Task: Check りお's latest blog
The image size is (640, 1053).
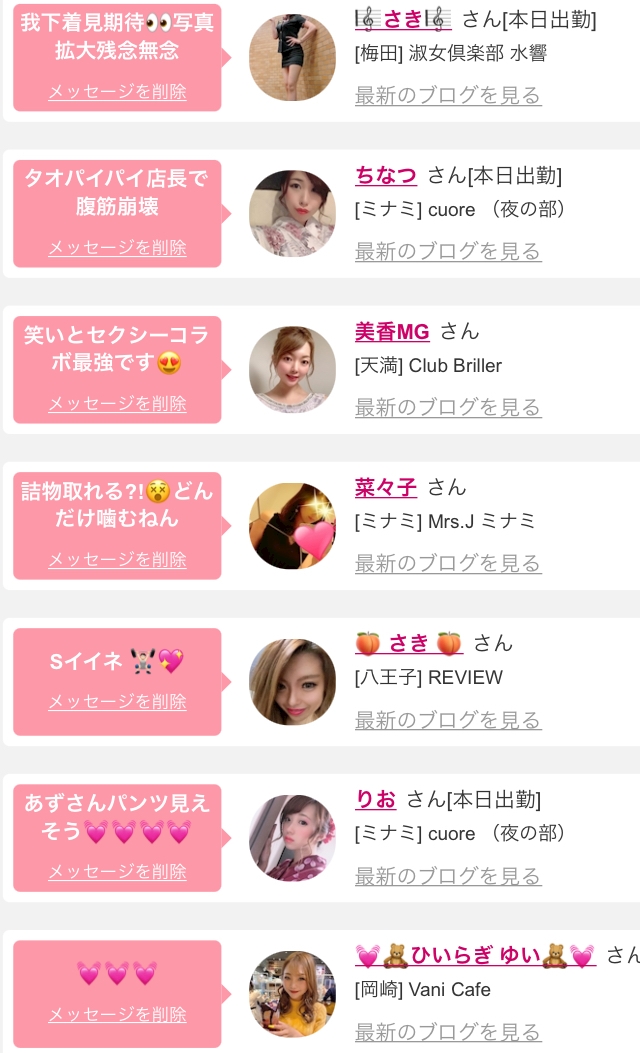Action: pyautogui.click(x=447, y=876)
